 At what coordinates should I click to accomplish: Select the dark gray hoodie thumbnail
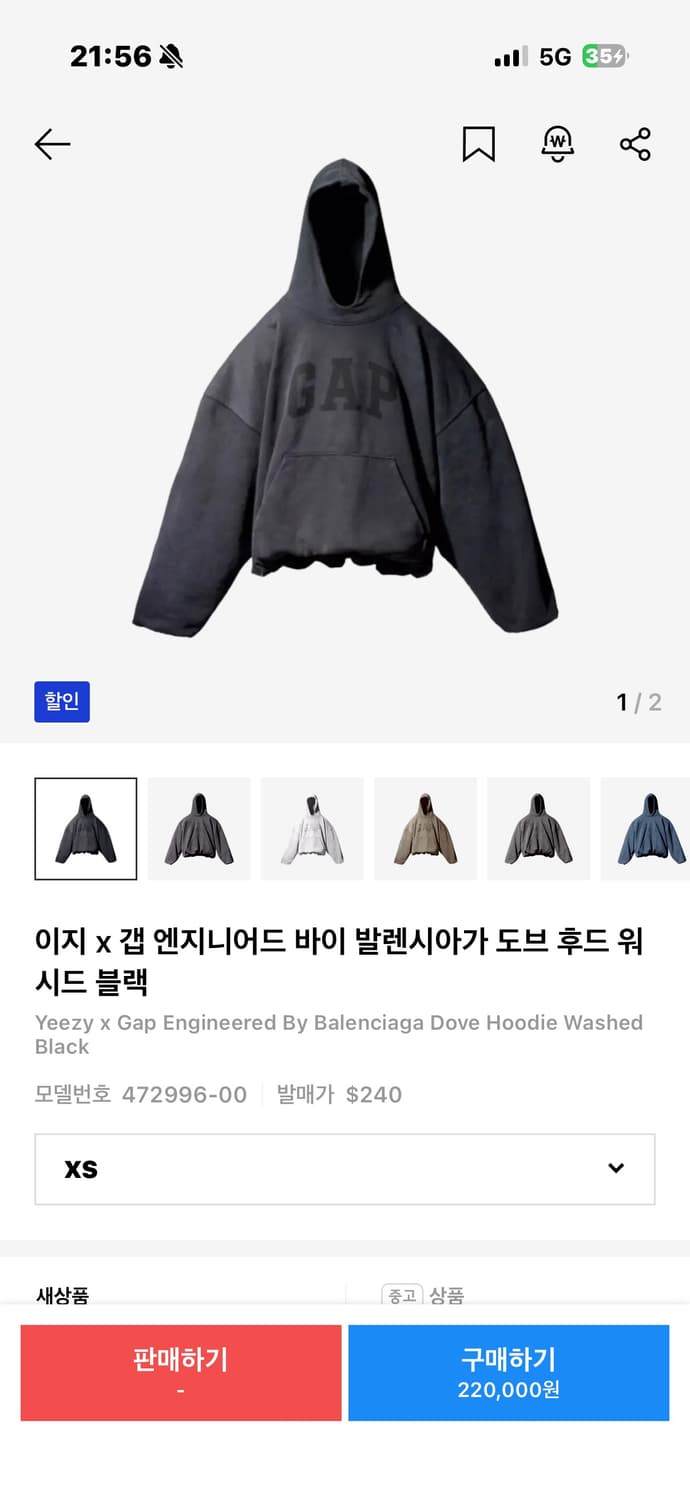199,829
